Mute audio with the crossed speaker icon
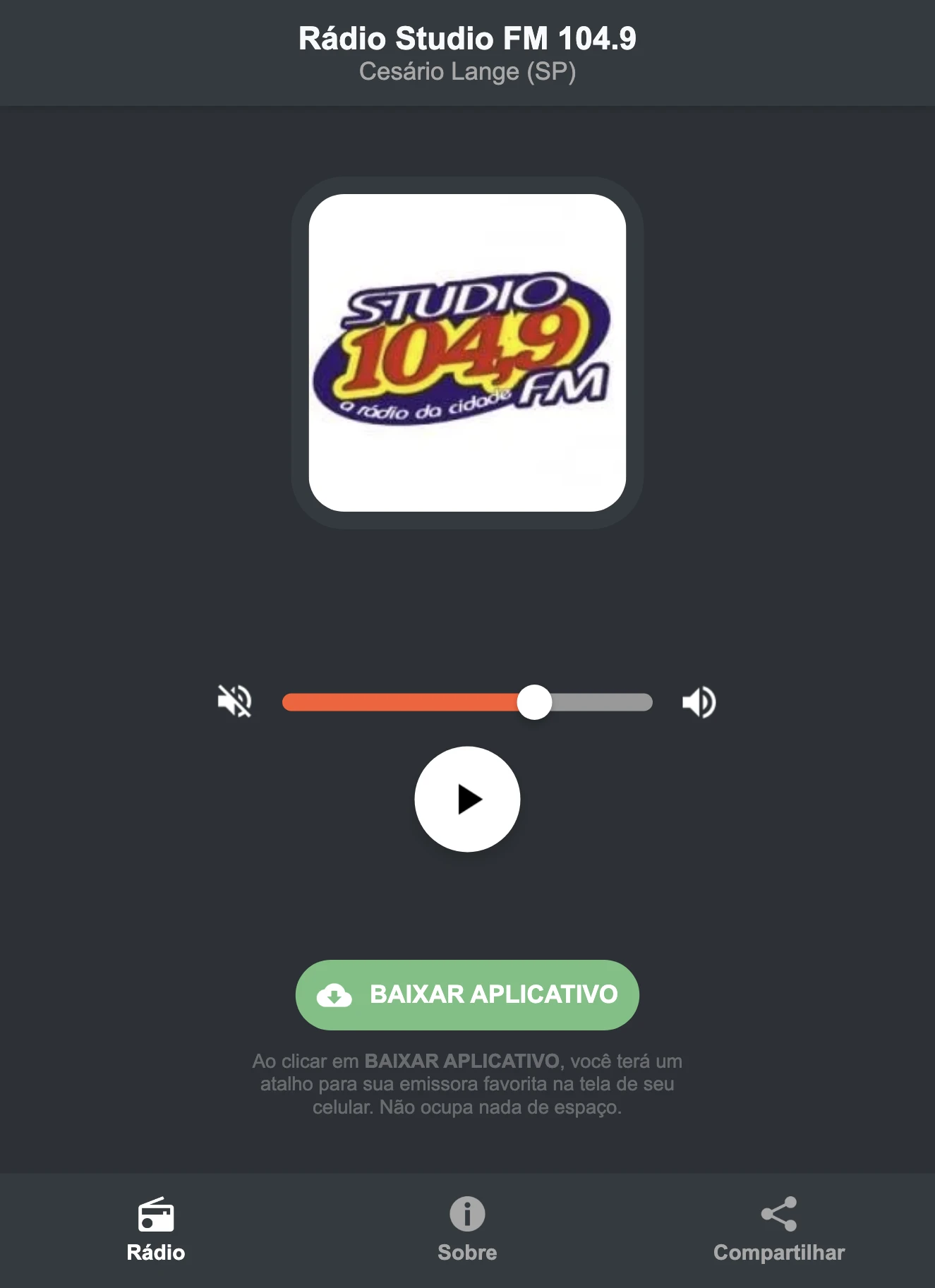This screenshot has width=935, height=1288. pos(235,701)
